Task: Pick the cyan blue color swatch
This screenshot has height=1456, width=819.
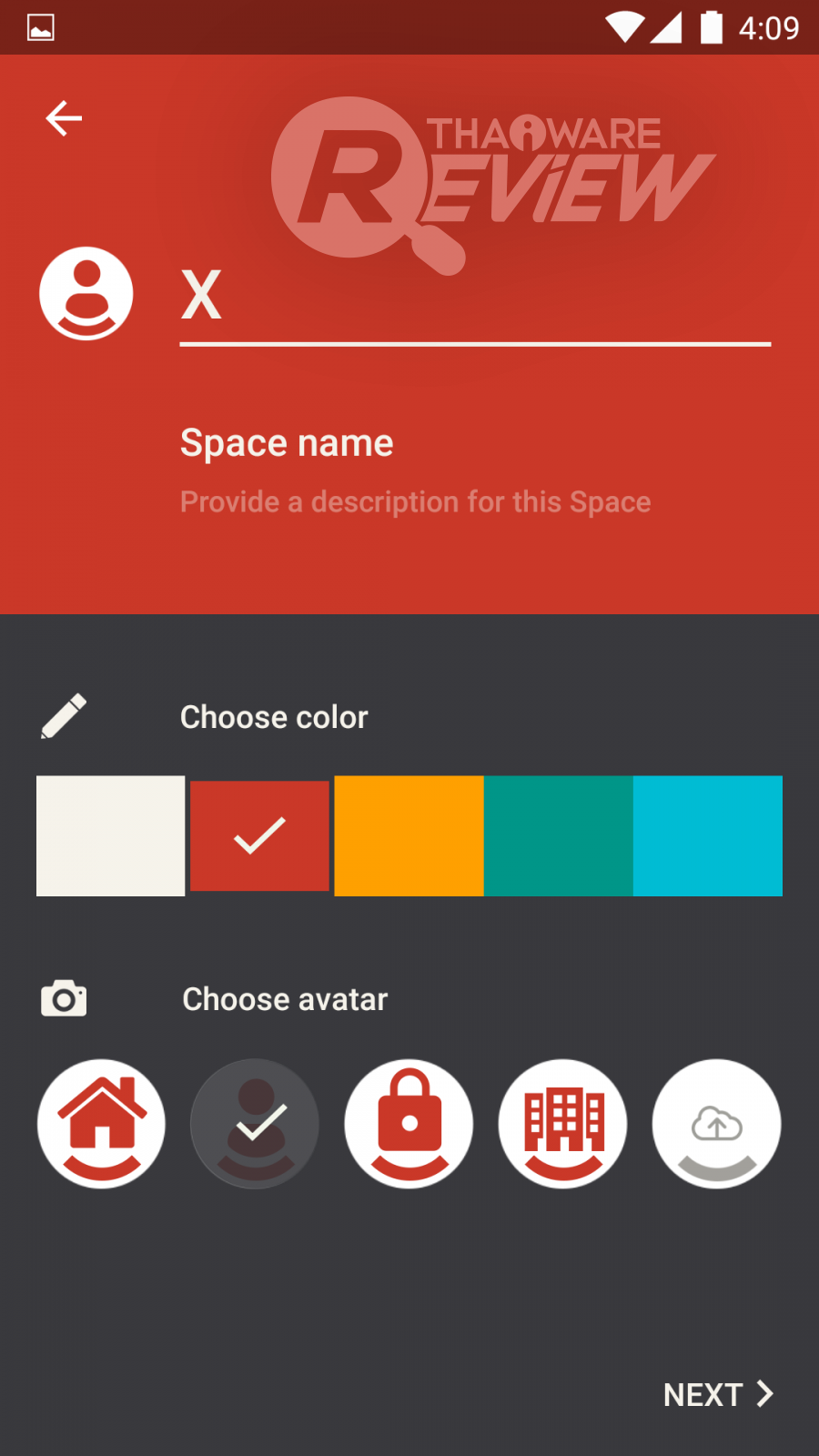Action: click(707, 835)
